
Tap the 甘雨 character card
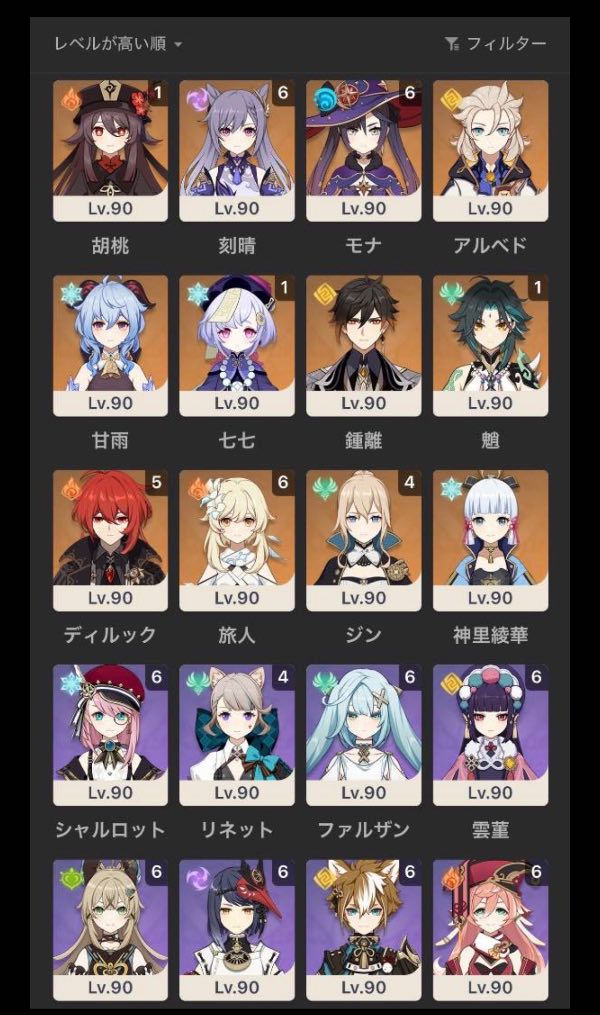(110, 345)
